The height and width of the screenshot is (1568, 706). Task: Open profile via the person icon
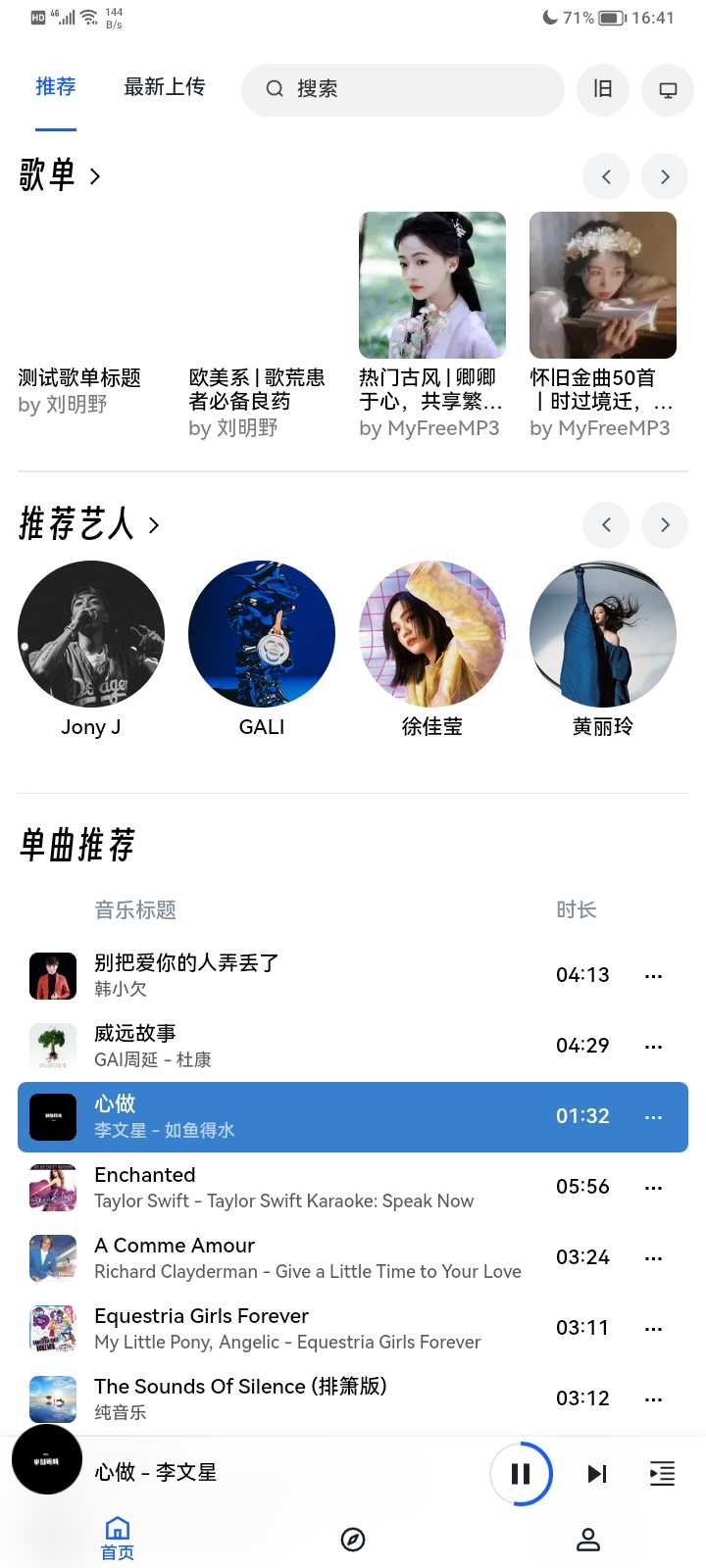click(587, 1539)
